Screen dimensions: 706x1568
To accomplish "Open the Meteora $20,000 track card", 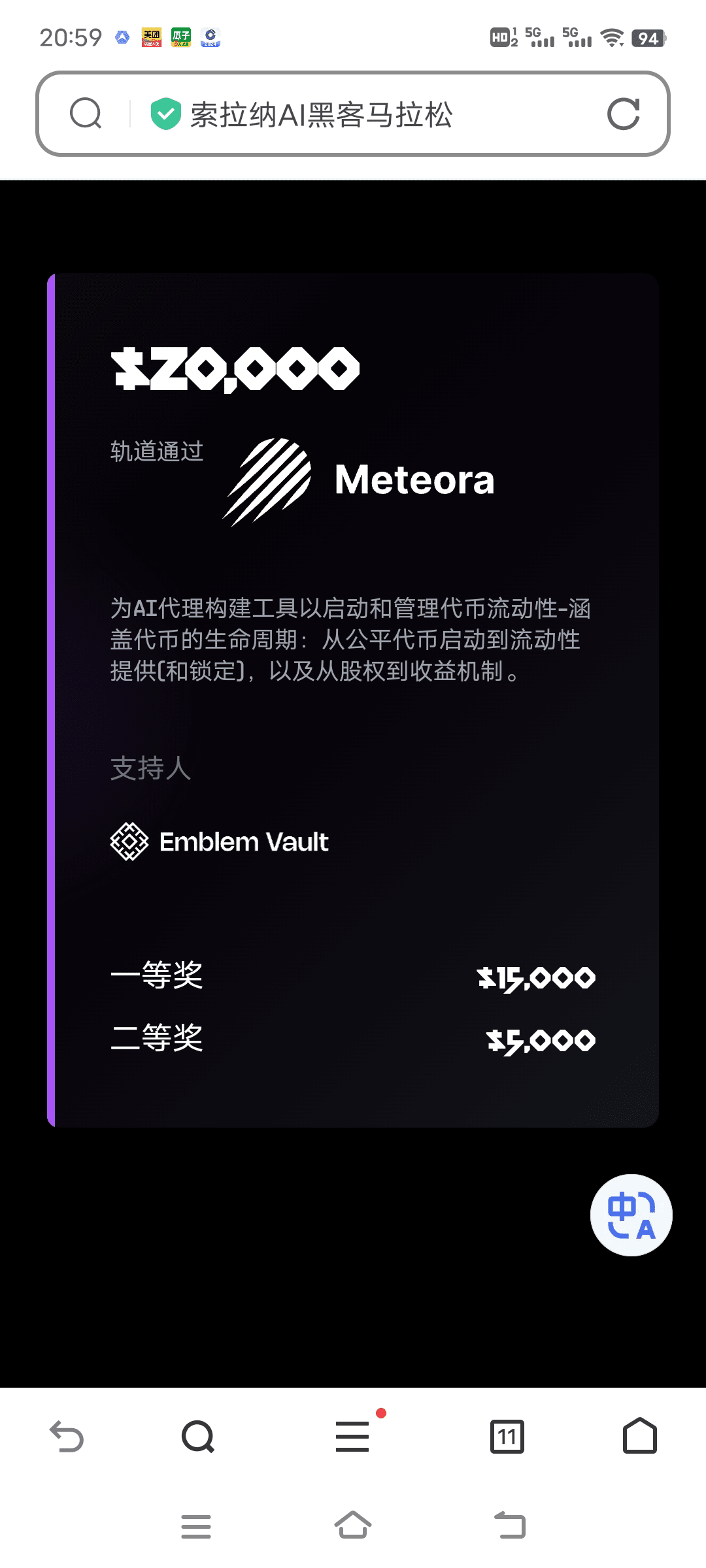I will point(353,700).
